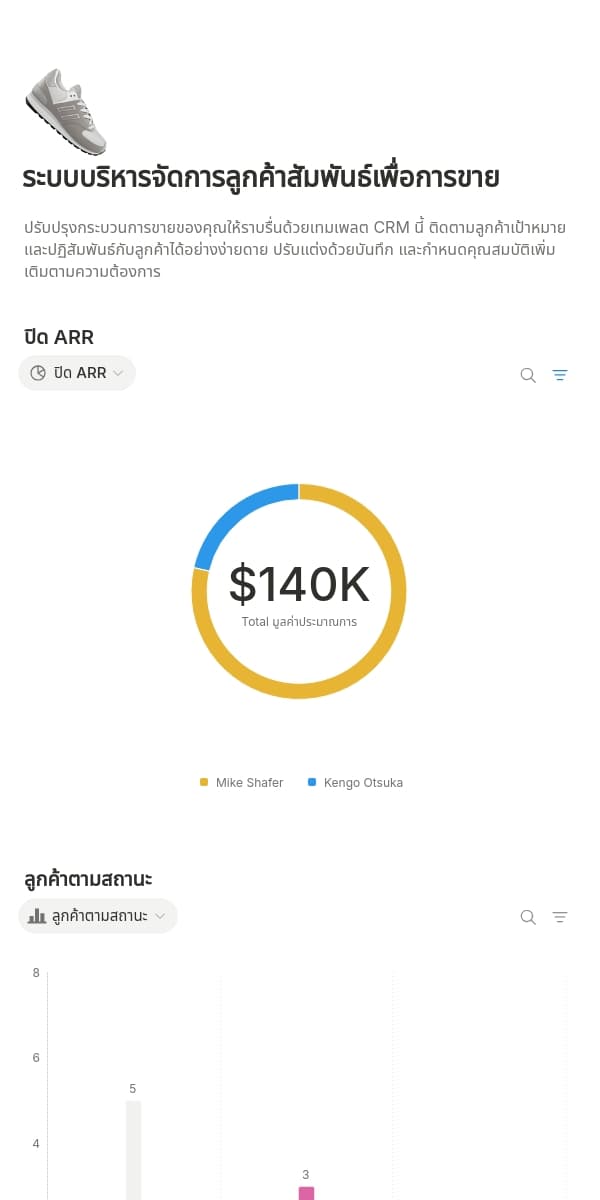The height and width of the screenshot is (1200, 600).
Task: Open the filter for ลูกค้าตามสถานะ
Action: [x=560, y=917]
